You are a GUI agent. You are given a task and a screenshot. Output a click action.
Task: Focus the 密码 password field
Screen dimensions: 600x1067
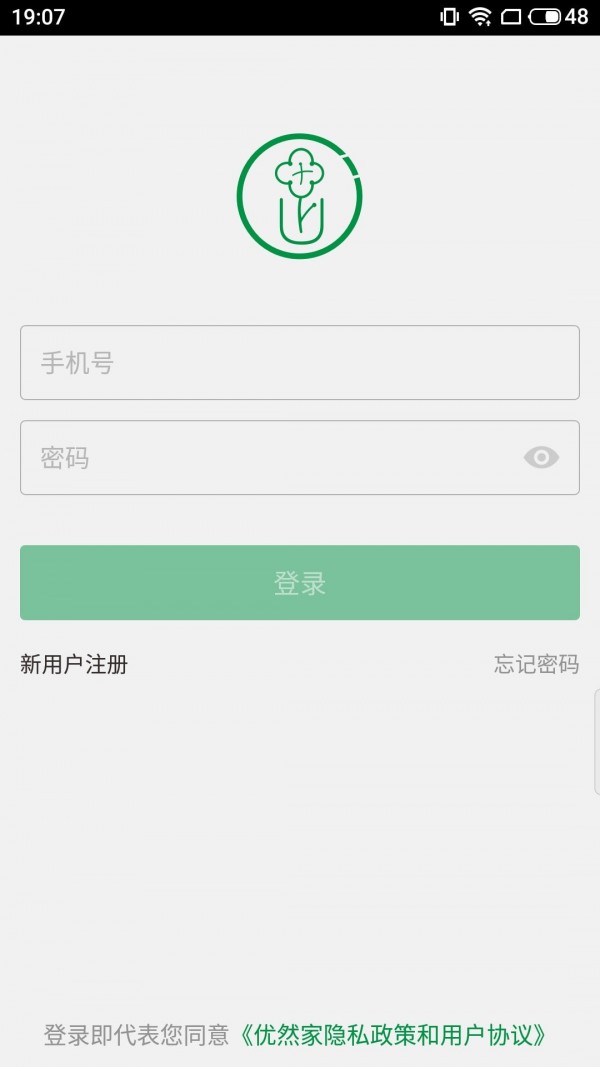[x=300, y=457]
